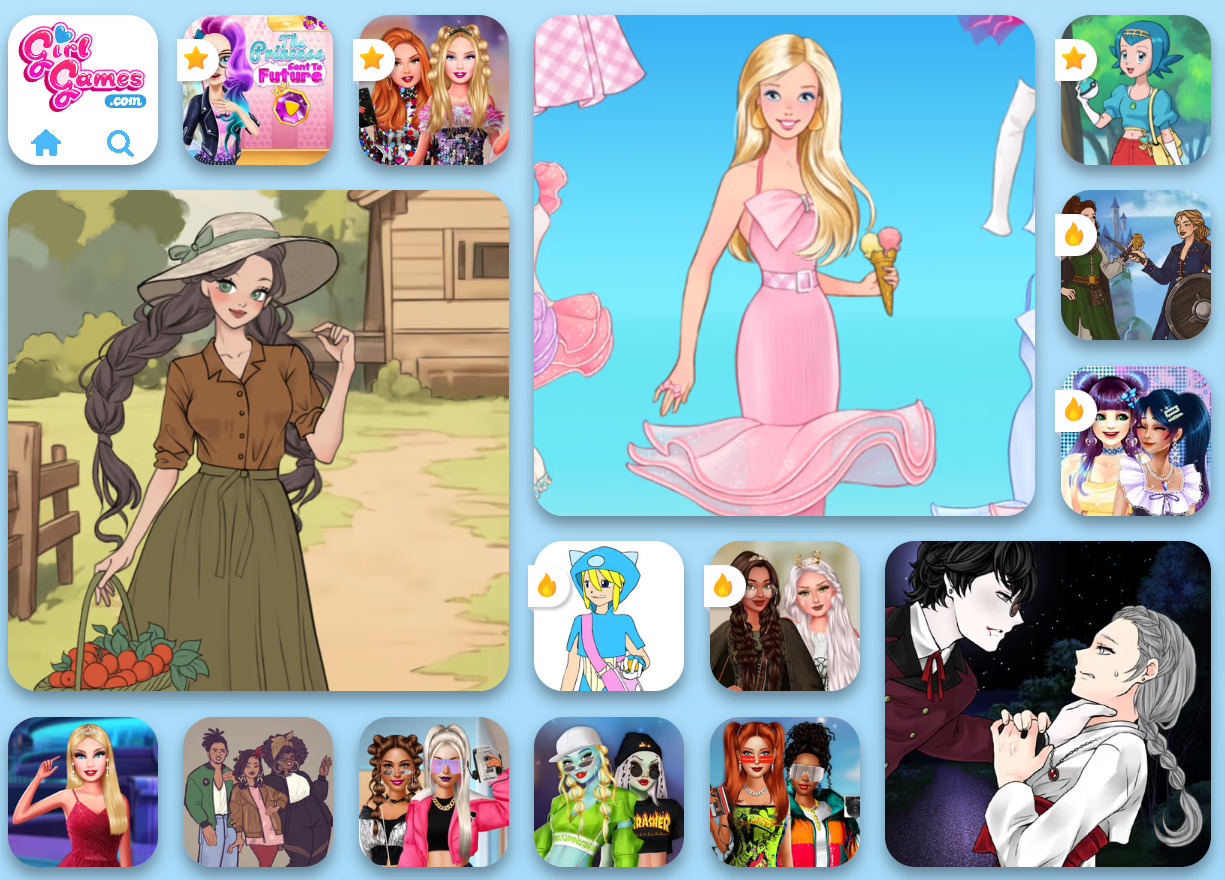The width and height of the screenshot is (1225, 880).
Task: Open the farm girl with straw hat game
Action: (258, 440)
